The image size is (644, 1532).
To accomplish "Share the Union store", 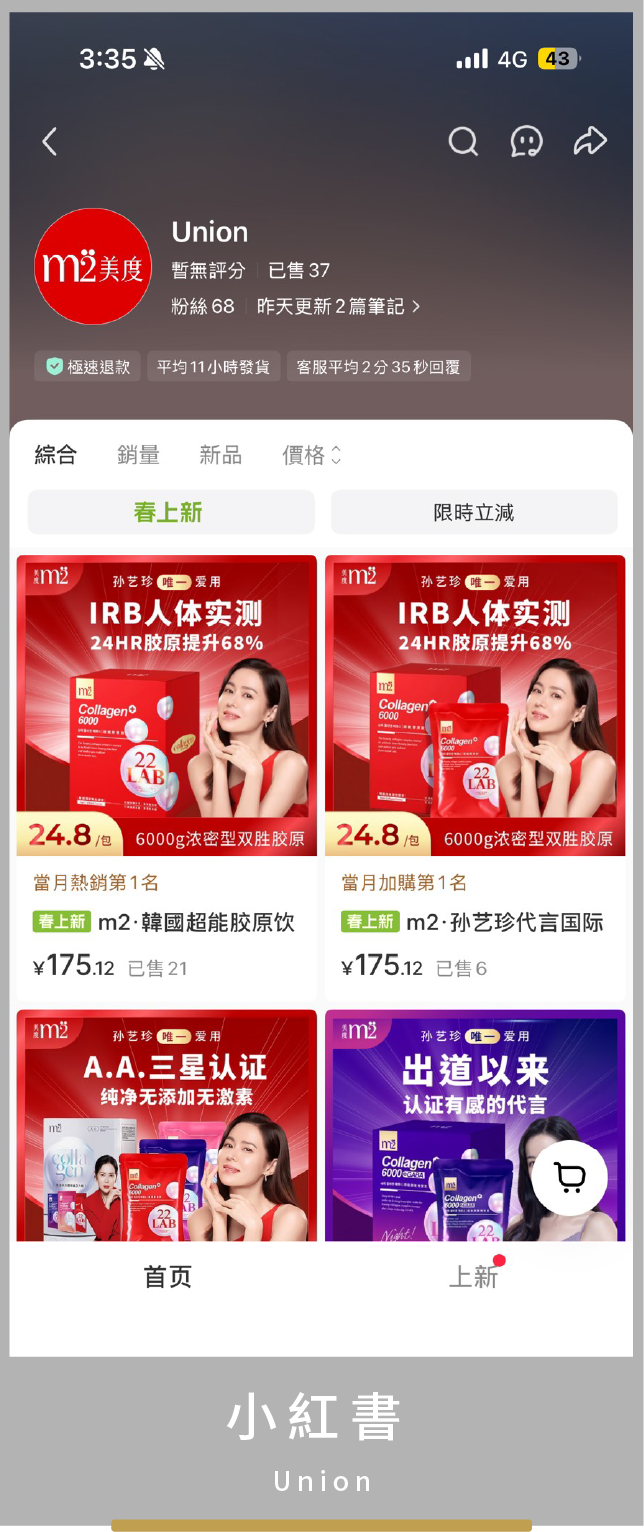I will pyautogui.click(x=590, y=142).
